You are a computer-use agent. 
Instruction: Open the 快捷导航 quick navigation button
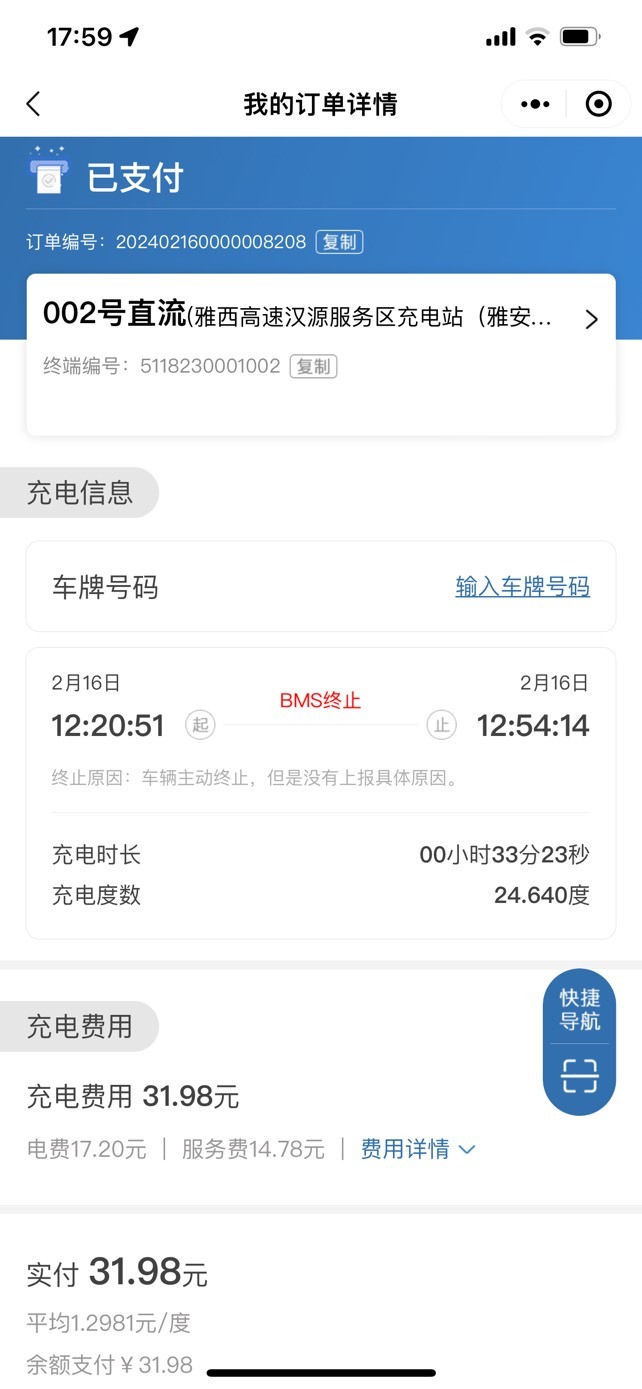tap(580, 1009)
